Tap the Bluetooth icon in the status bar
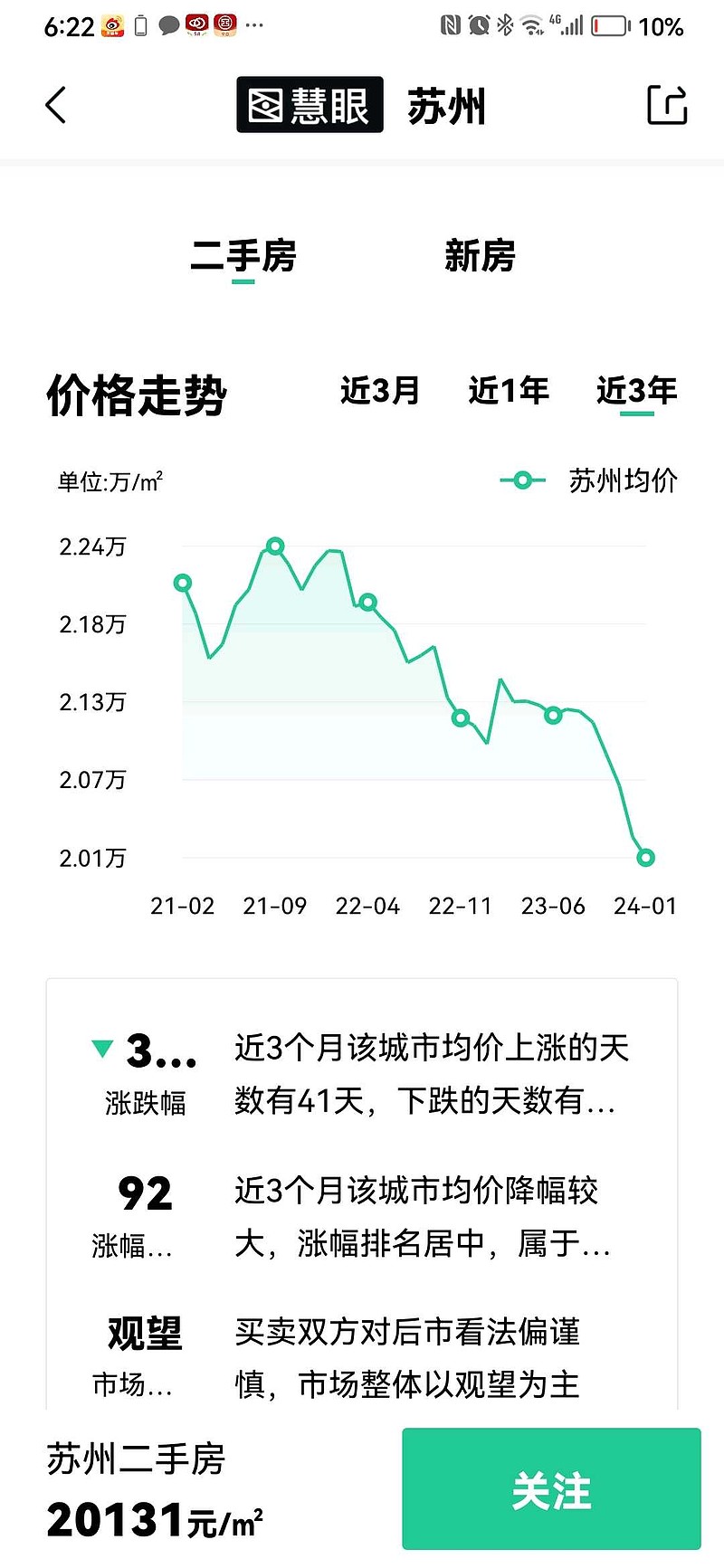Screen dimensions: 724x1568 tap(503, 25)
